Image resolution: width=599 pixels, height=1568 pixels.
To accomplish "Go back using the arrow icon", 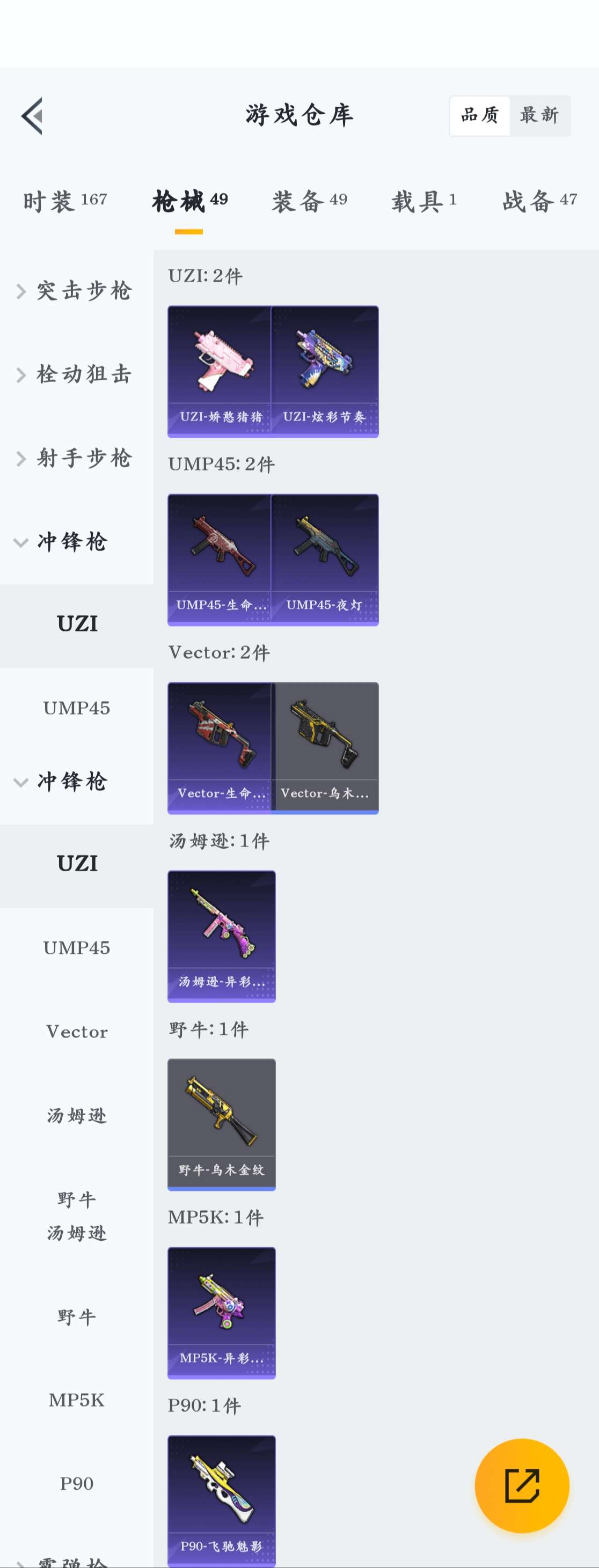I will 32,115.
